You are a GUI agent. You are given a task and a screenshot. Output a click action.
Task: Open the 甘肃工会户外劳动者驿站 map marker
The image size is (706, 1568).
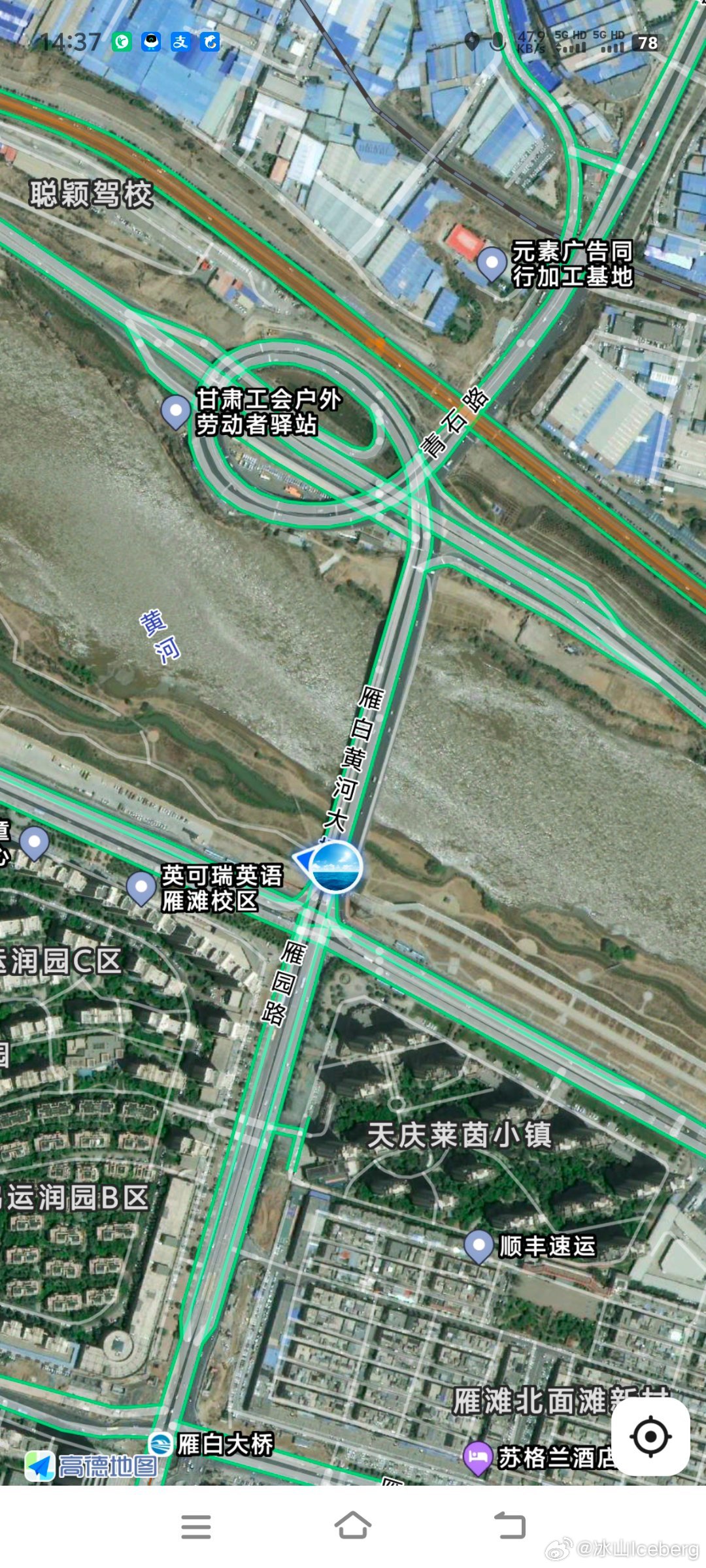[x=175, y=412]
